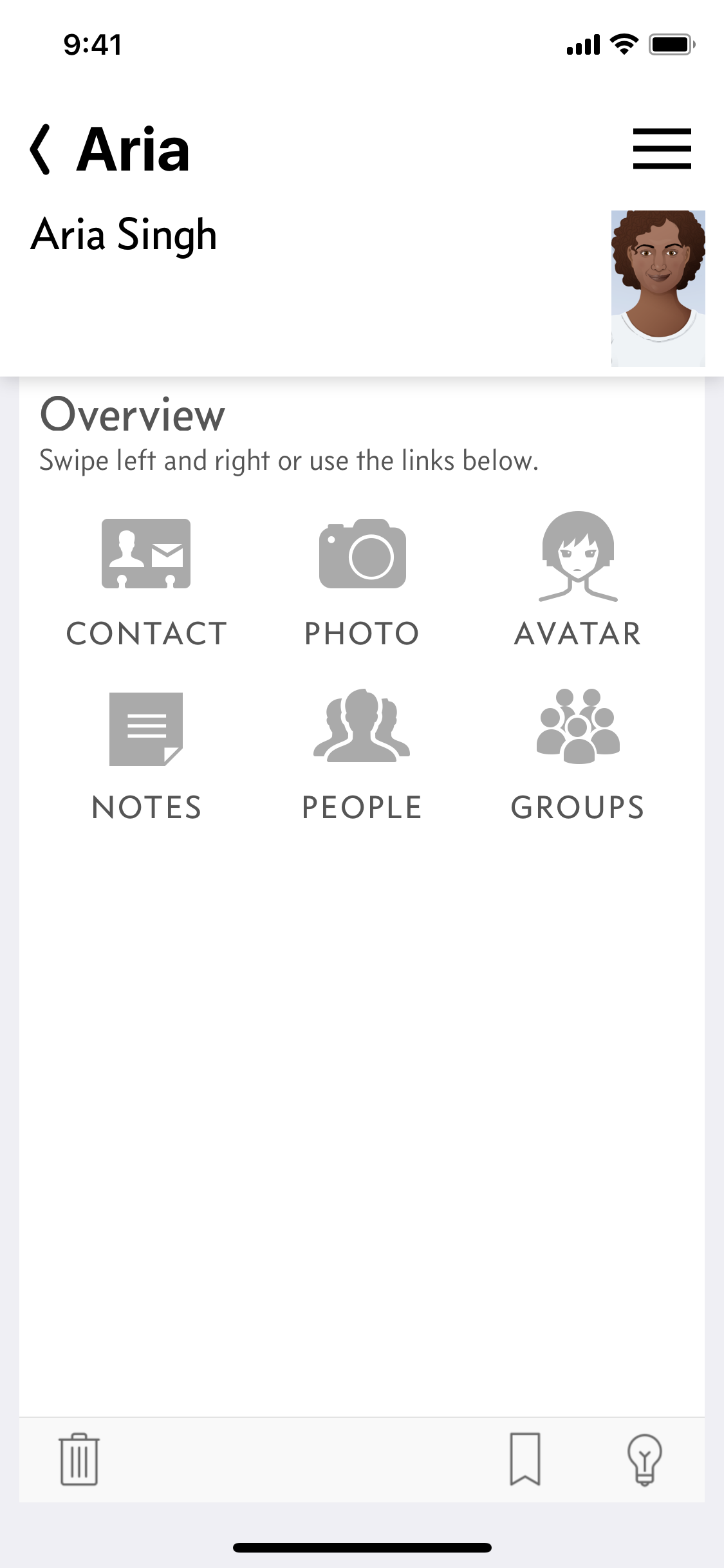724x1568 pixels.
Task: Tap the GROUPS link label
Action: click(x=578, y=807)
